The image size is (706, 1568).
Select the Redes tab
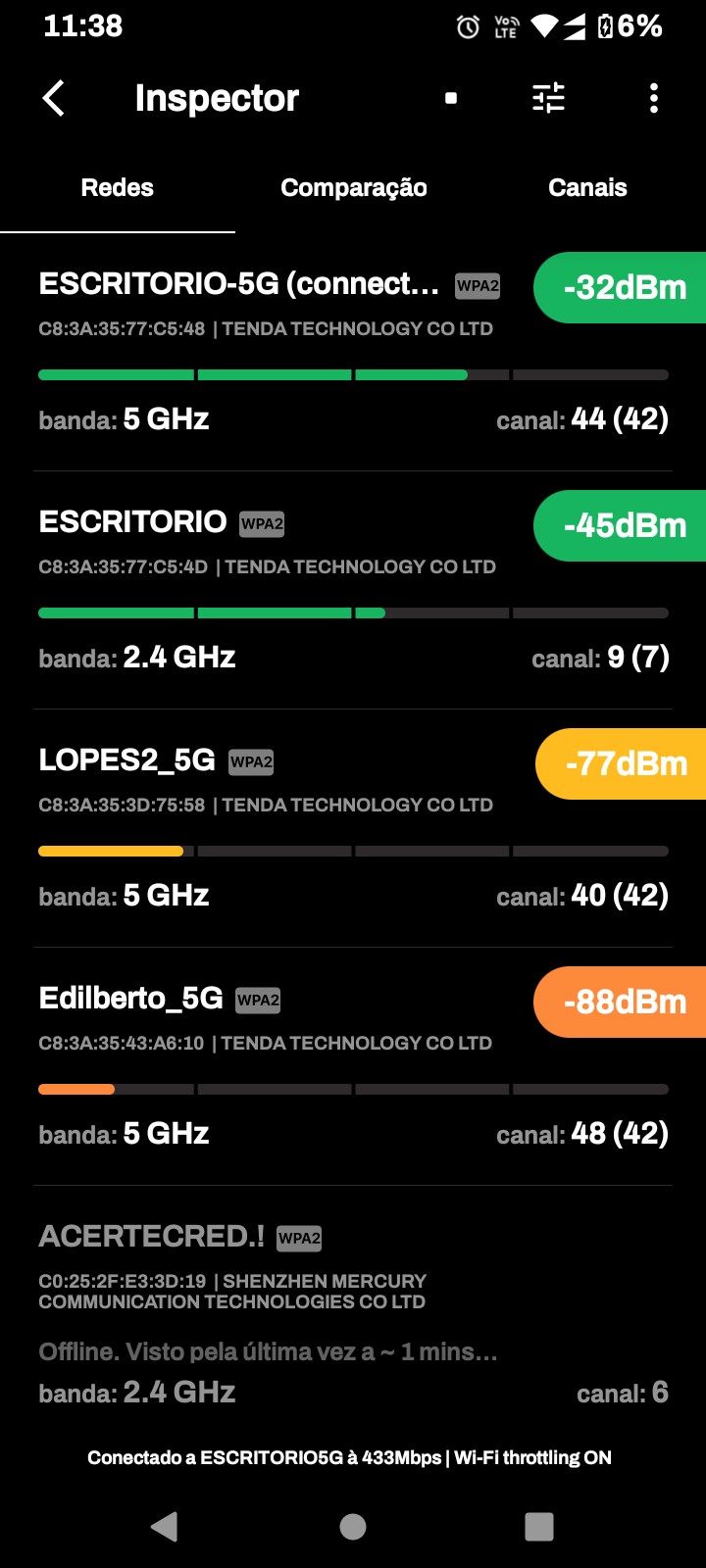coord(118,188)
